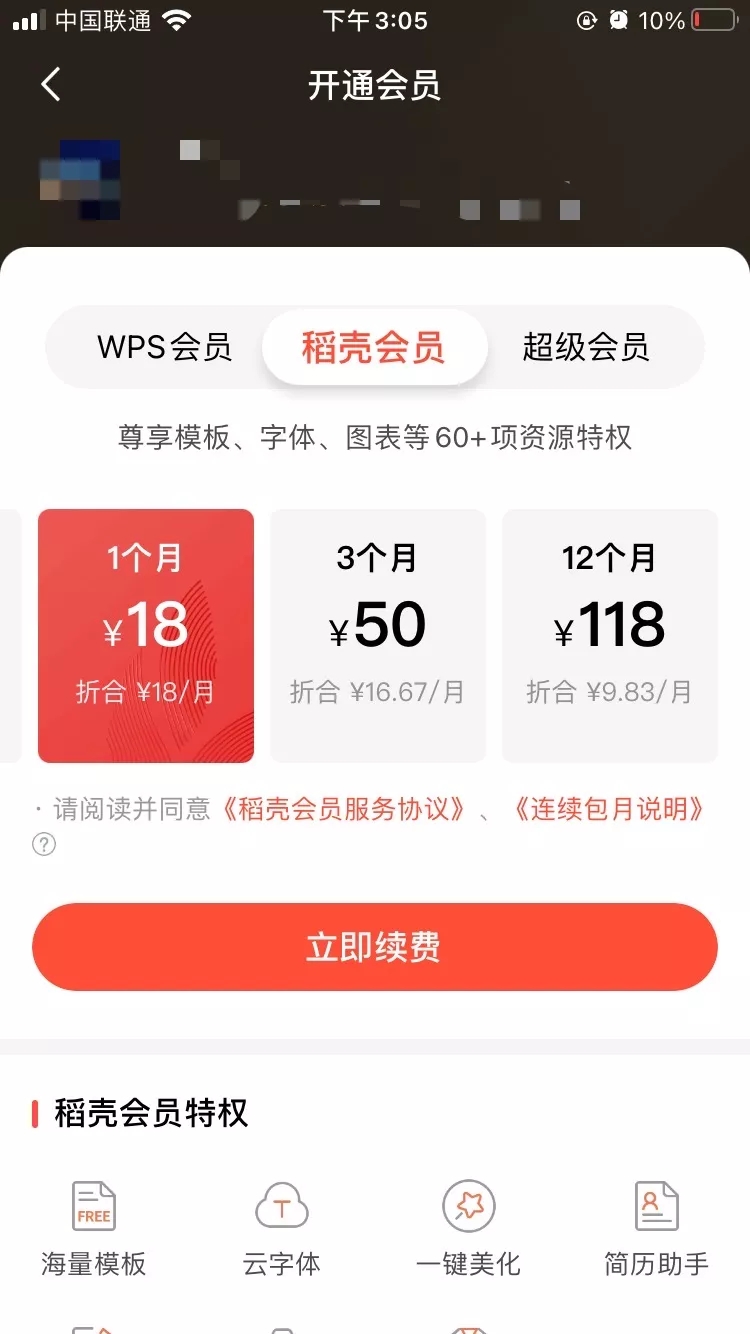Tap the orientation lock icon in the status bar
The height and width of the screenshot is (1334, 750).
587,19
